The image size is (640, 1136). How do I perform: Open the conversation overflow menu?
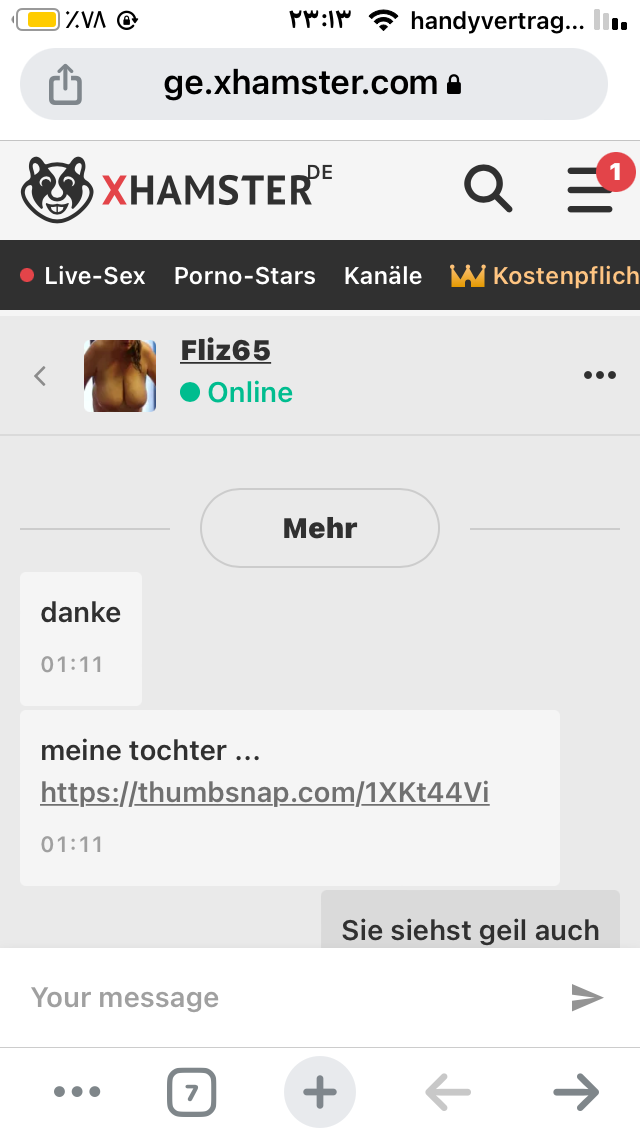pos(599,375)
